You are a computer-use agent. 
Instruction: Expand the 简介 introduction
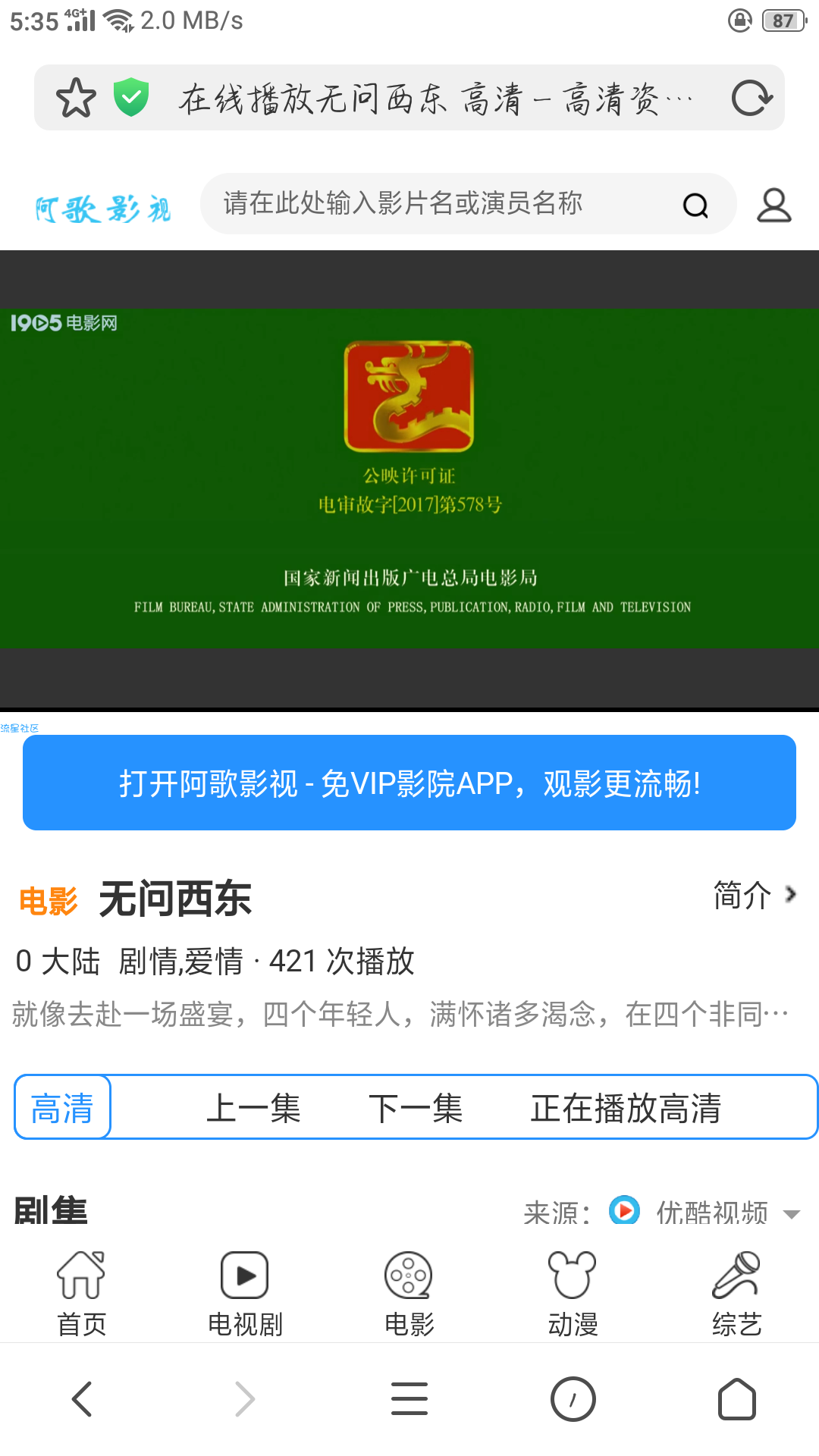pos(755,895)
